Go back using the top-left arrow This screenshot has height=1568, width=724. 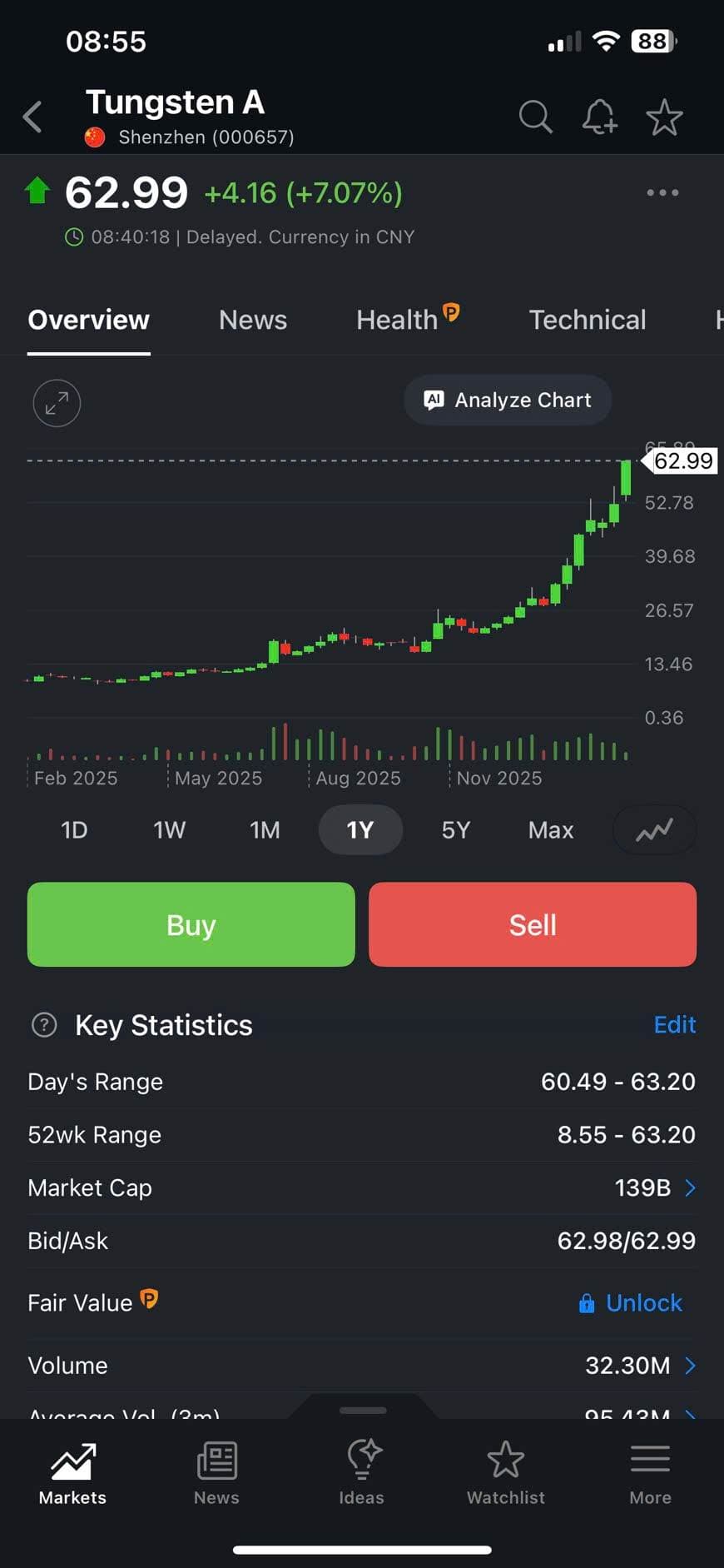coord(33,117)
